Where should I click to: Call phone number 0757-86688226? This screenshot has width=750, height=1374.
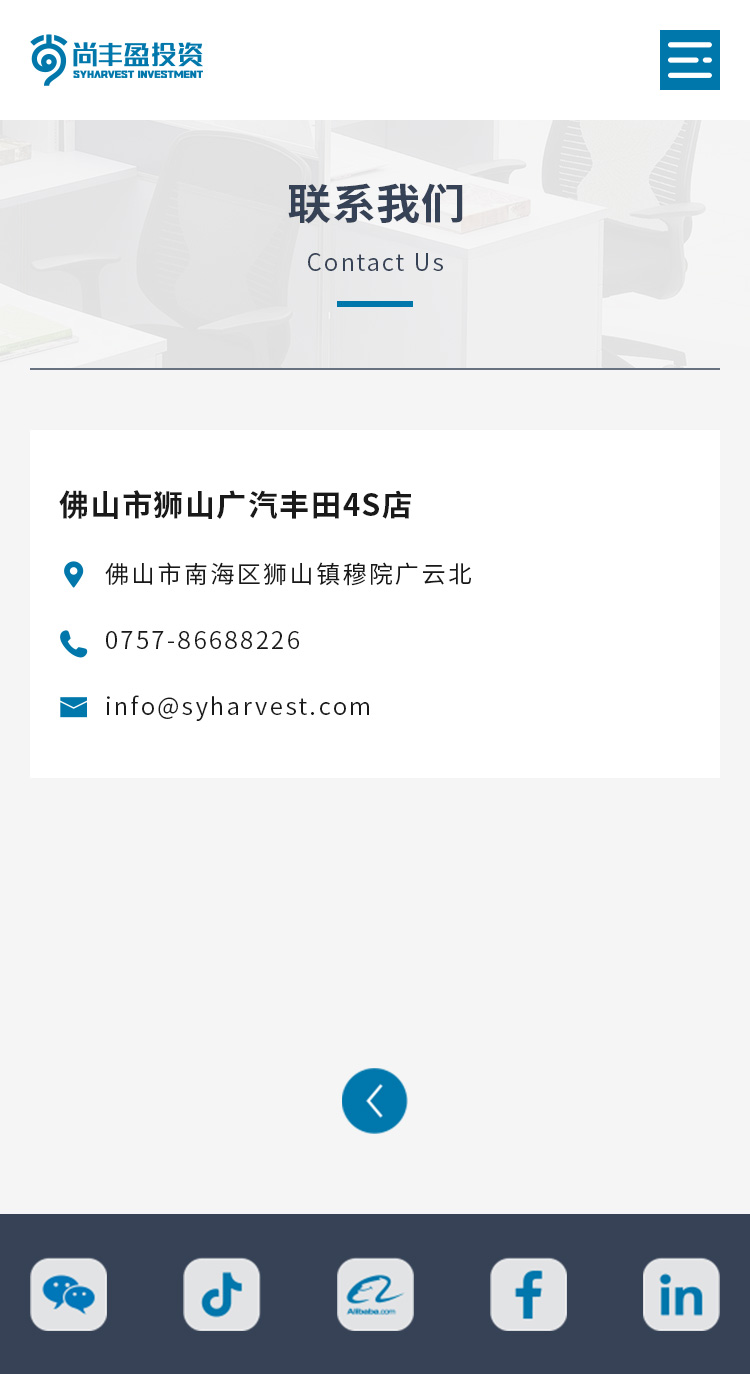[x=203, y=640]
